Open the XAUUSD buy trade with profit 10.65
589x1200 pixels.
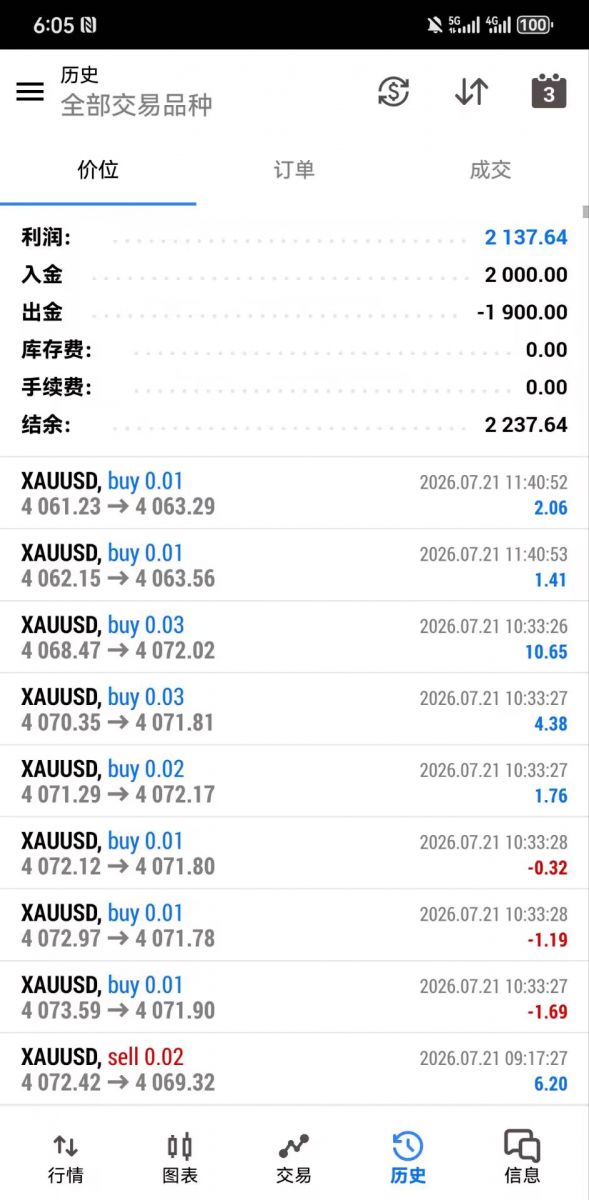(294, 637)
